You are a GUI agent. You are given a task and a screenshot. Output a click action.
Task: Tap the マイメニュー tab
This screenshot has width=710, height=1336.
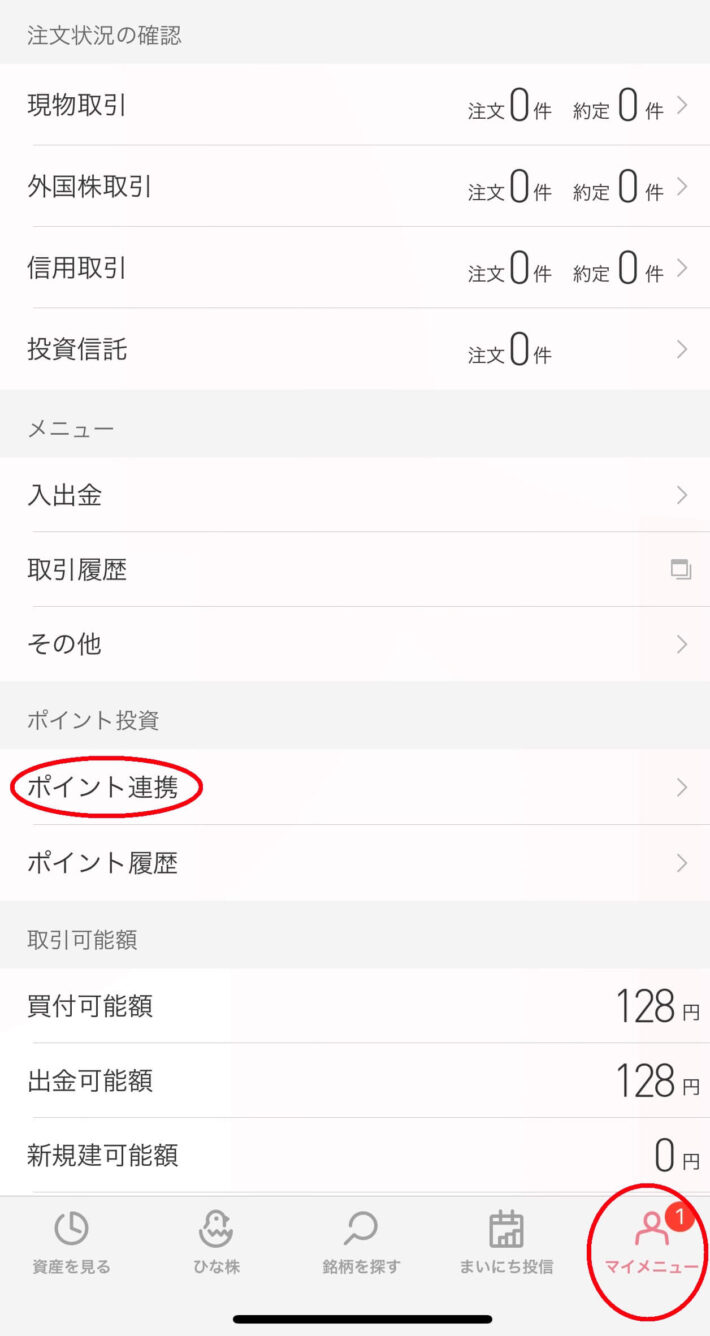[651, 1243]
